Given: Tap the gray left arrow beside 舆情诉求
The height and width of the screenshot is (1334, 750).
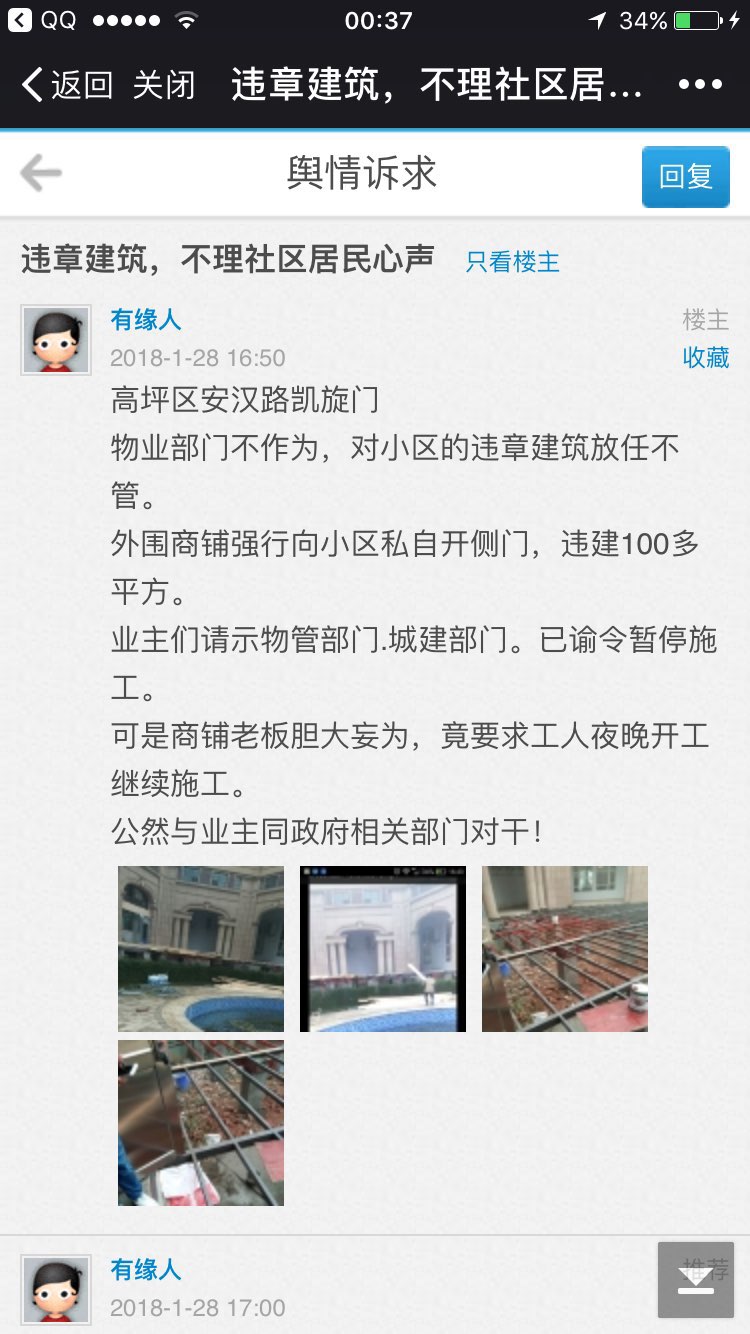Looking at the screenshot, I should (x=41, y=174).
